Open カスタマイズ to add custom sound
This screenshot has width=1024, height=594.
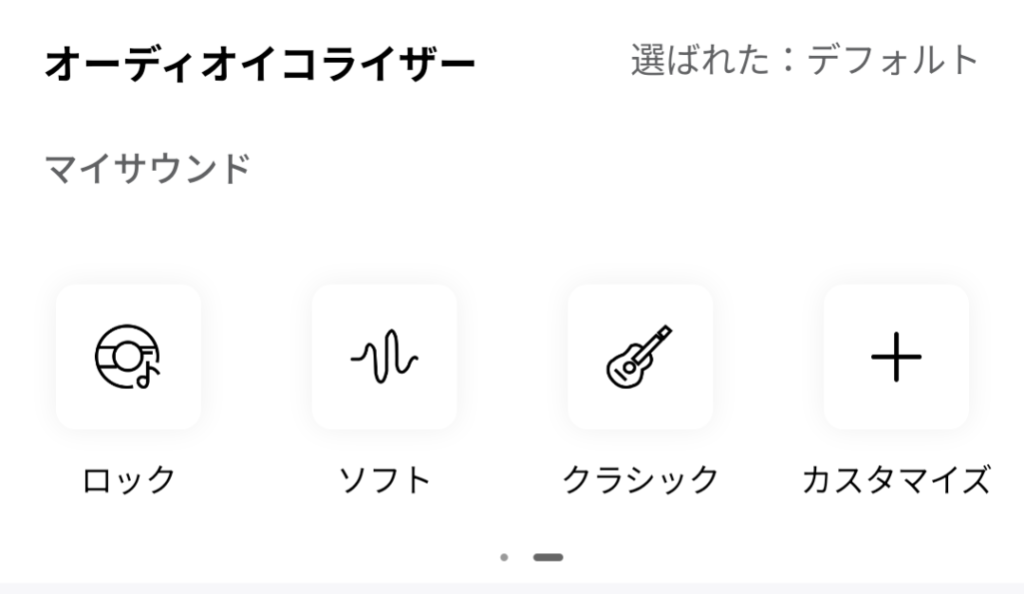click(896, 357)
